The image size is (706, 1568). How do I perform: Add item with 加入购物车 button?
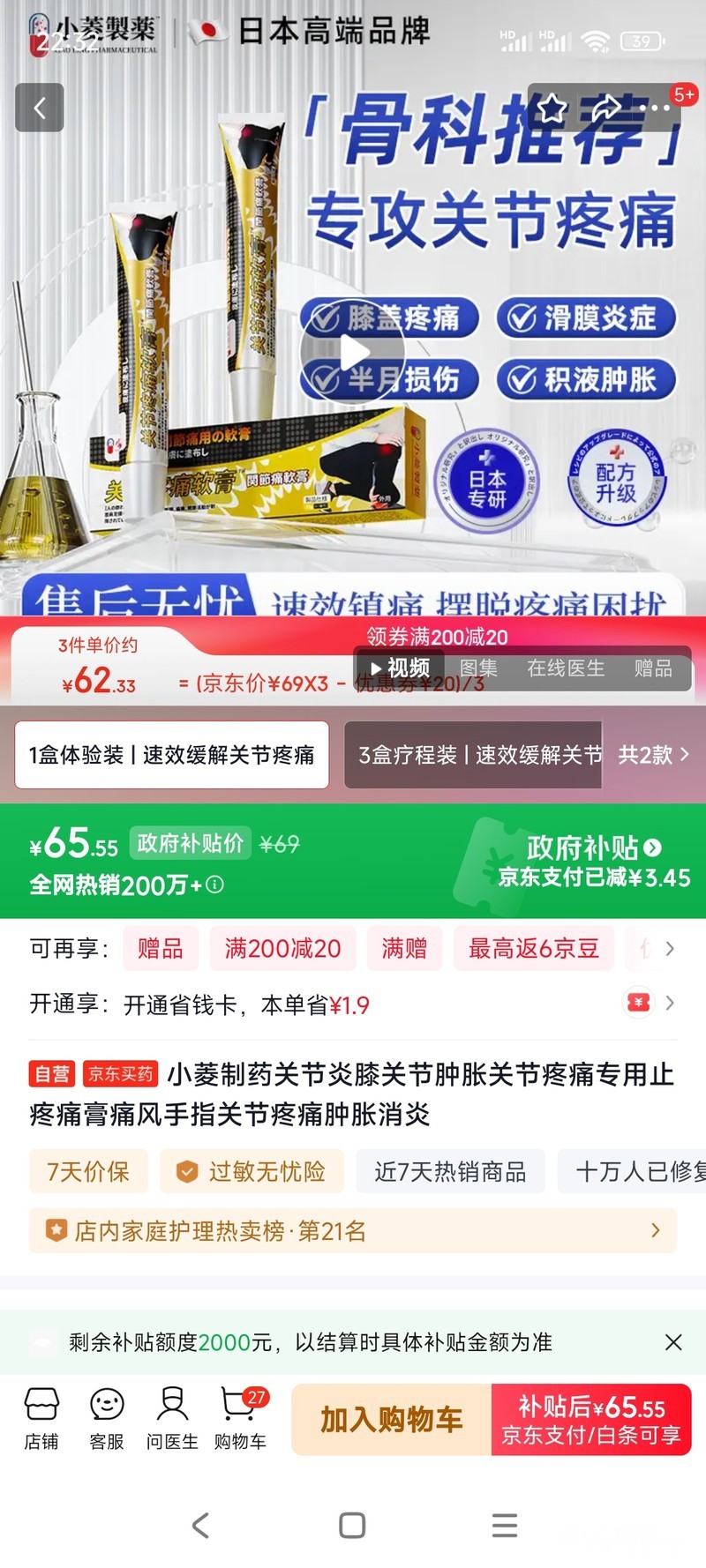coord(391,1420)
